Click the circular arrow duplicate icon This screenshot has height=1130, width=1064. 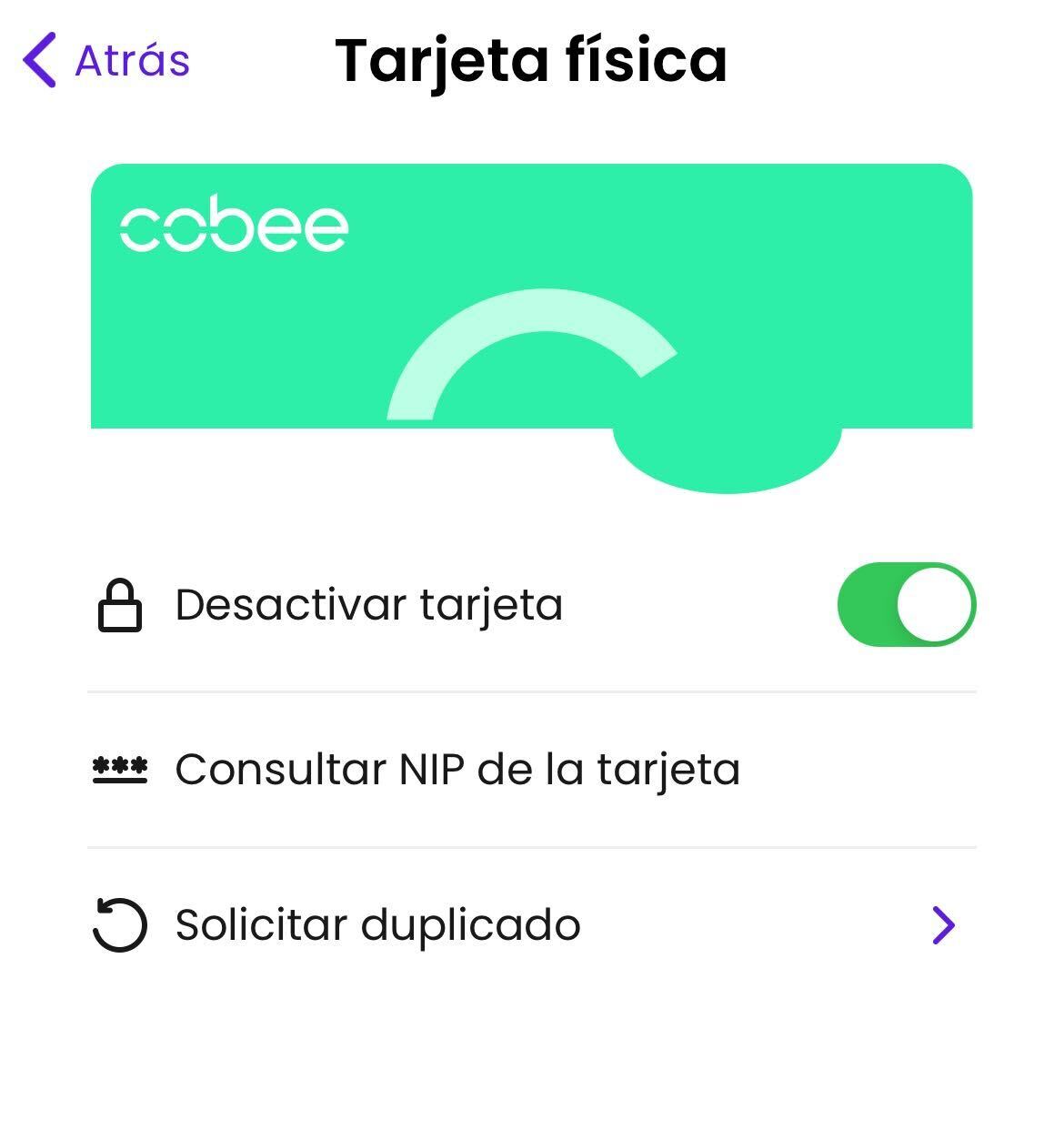click(x=118, y=924)
